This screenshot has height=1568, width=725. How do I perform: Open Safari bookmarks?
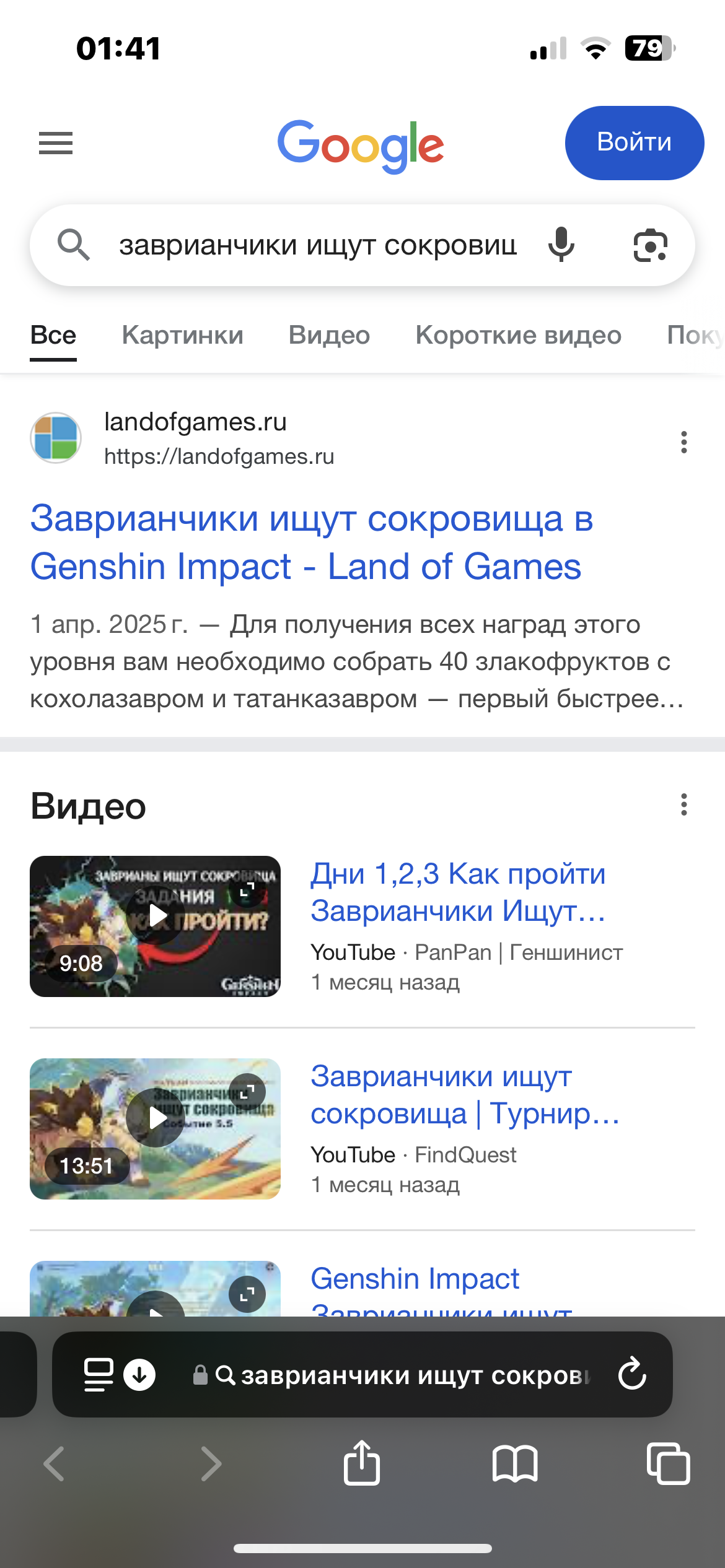515,1464
